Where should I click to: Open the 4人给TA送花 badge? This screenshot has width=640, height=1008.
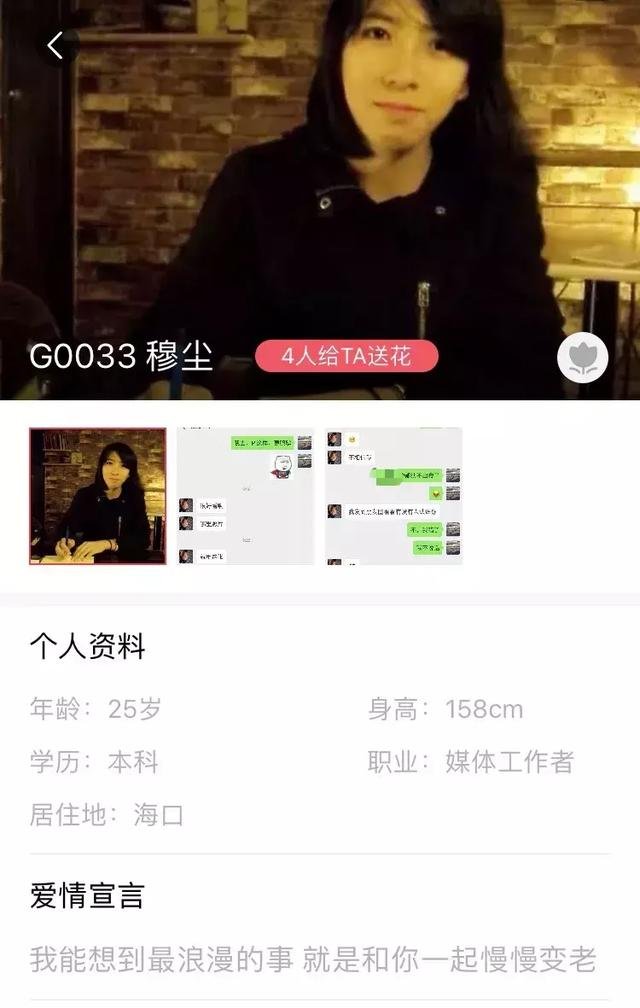pyautogui.click(x=346, y=356)
